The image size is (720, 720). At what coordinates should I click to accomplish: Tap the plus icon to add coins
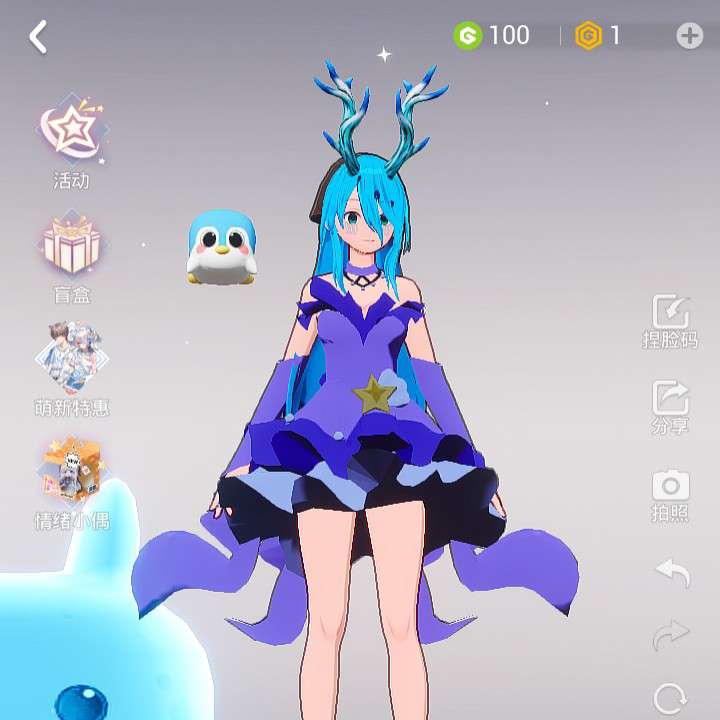click(x=690, y=37)
